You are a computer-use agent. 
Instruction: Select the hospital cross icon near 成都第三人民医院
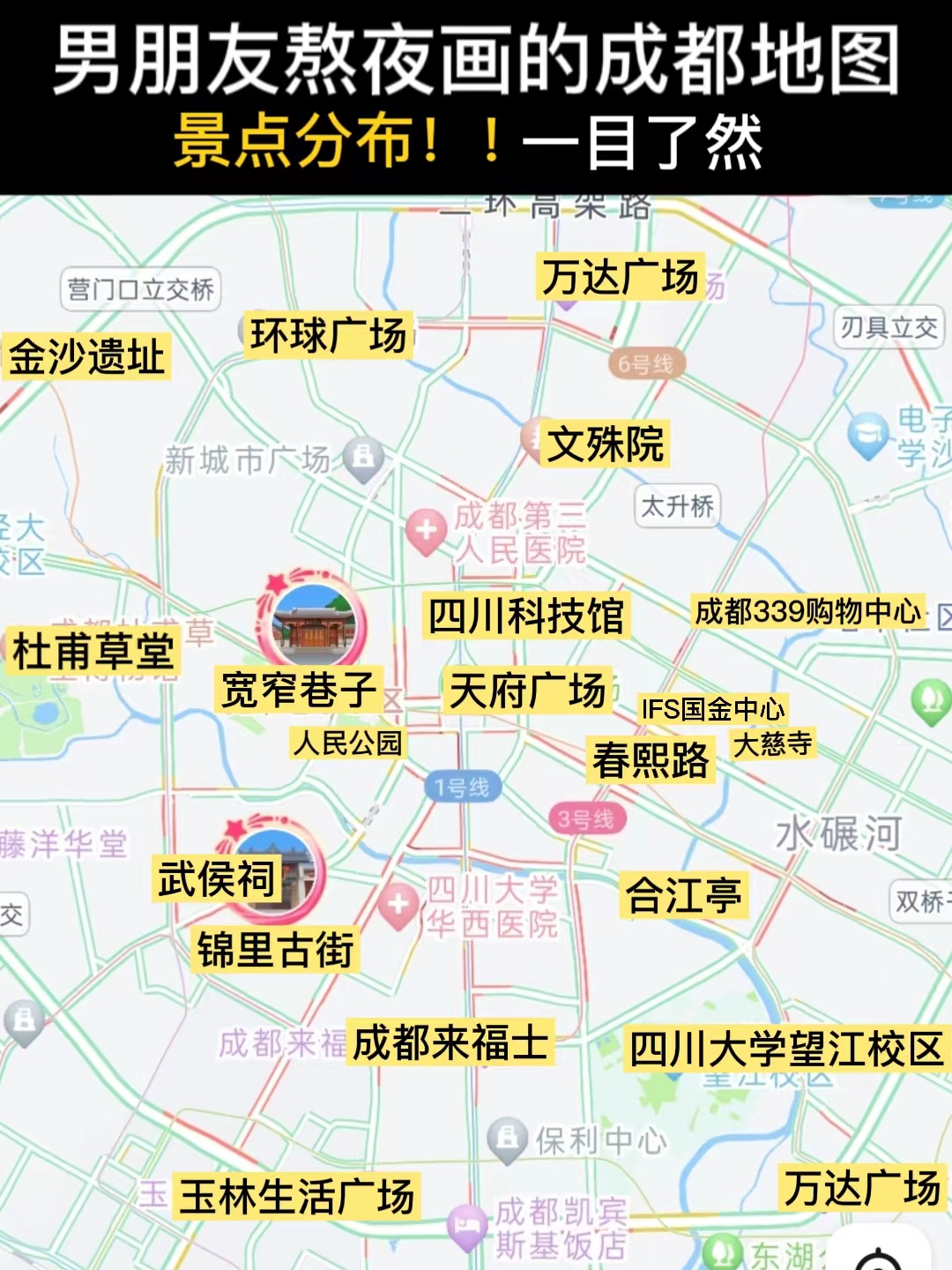coord(425,529)
